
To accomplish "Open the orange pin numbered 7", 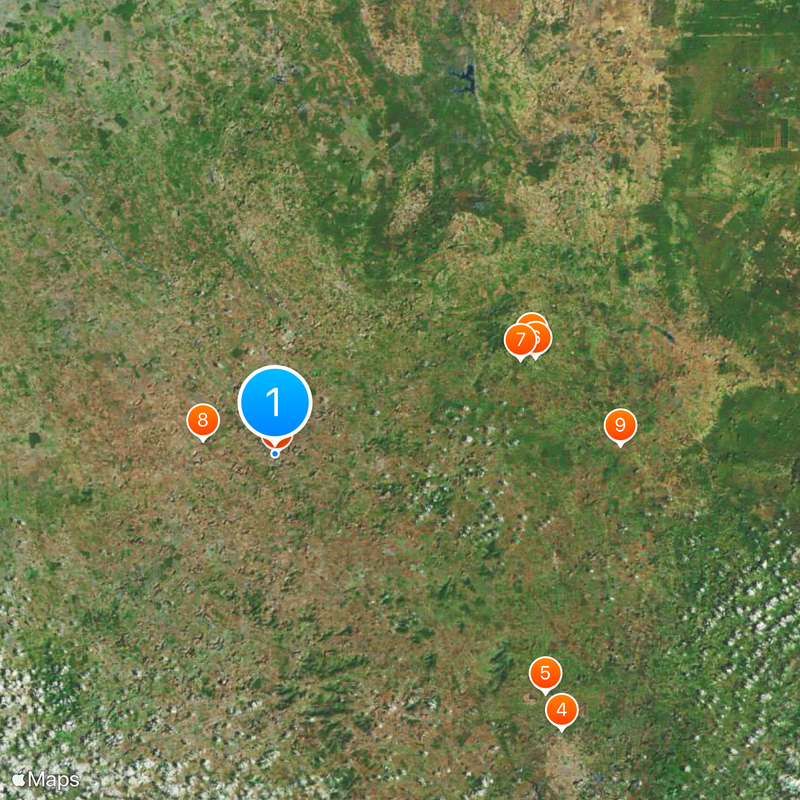I will 519,340.
